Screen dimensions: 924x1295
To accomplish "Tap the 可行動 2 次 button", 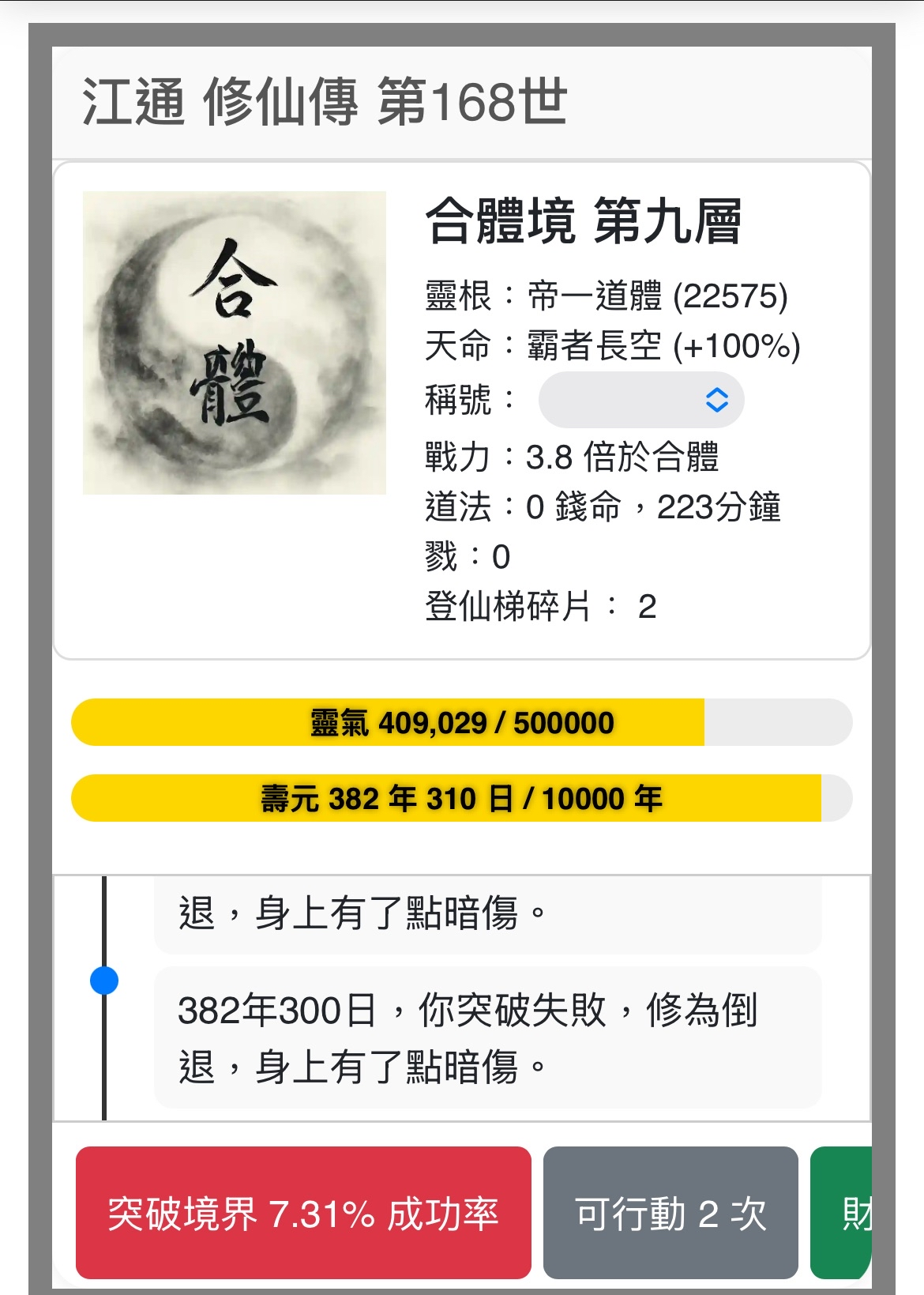I will pos(670,1212).
